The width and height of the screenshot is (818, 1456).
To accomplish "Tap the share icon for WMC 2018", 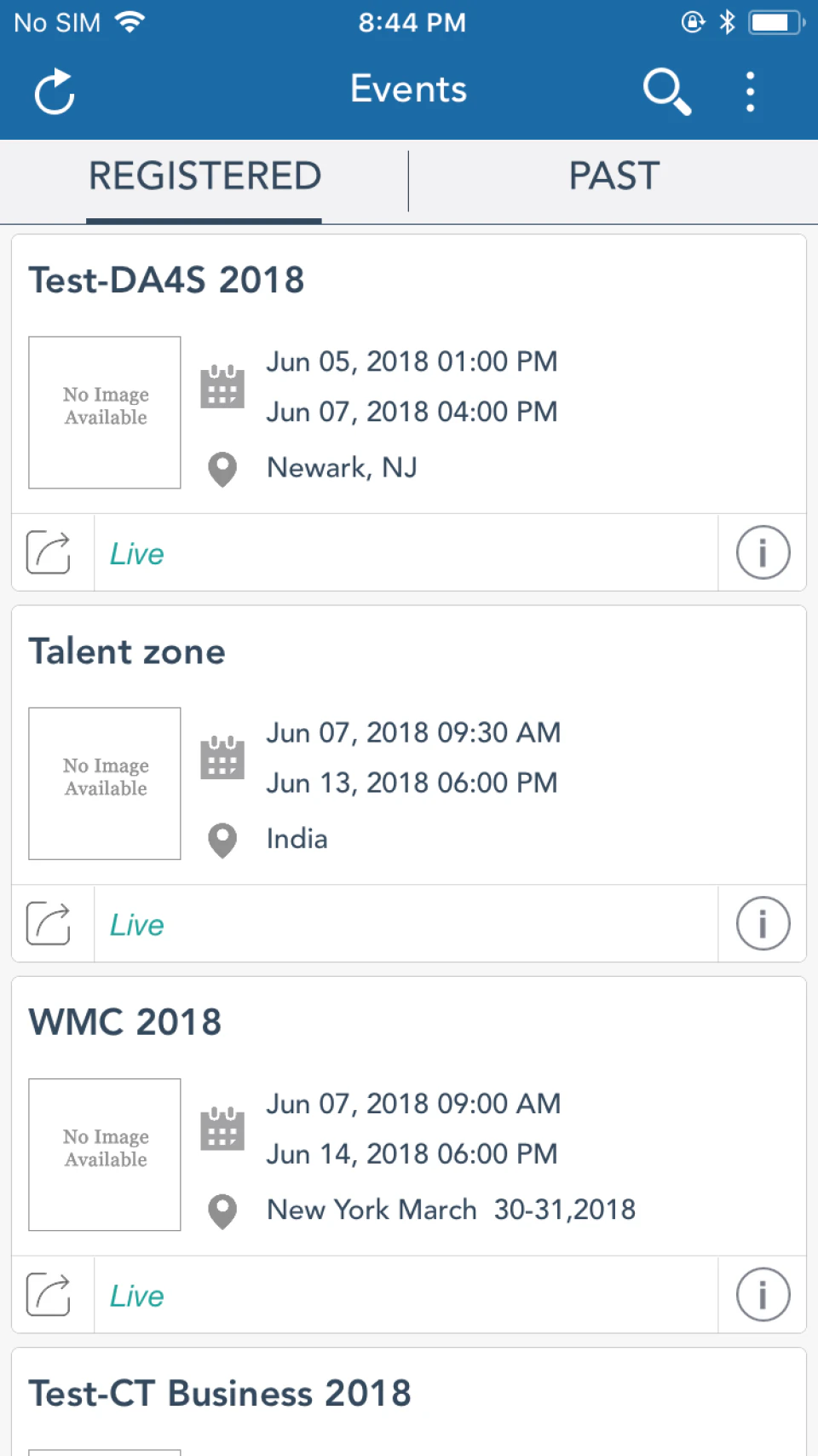I will [x=51, y=1295].
